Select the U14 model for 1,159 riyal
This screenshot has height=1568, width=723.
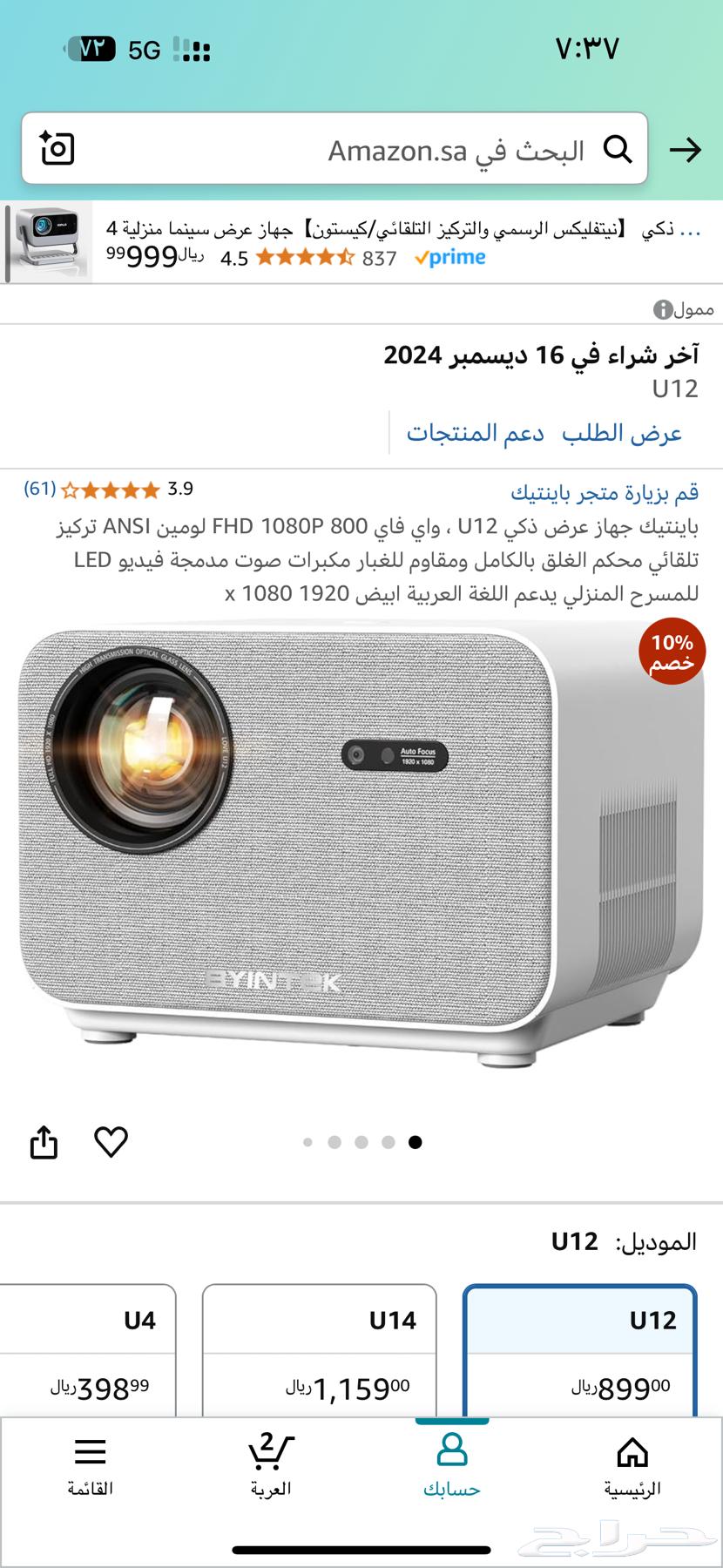319,1350
